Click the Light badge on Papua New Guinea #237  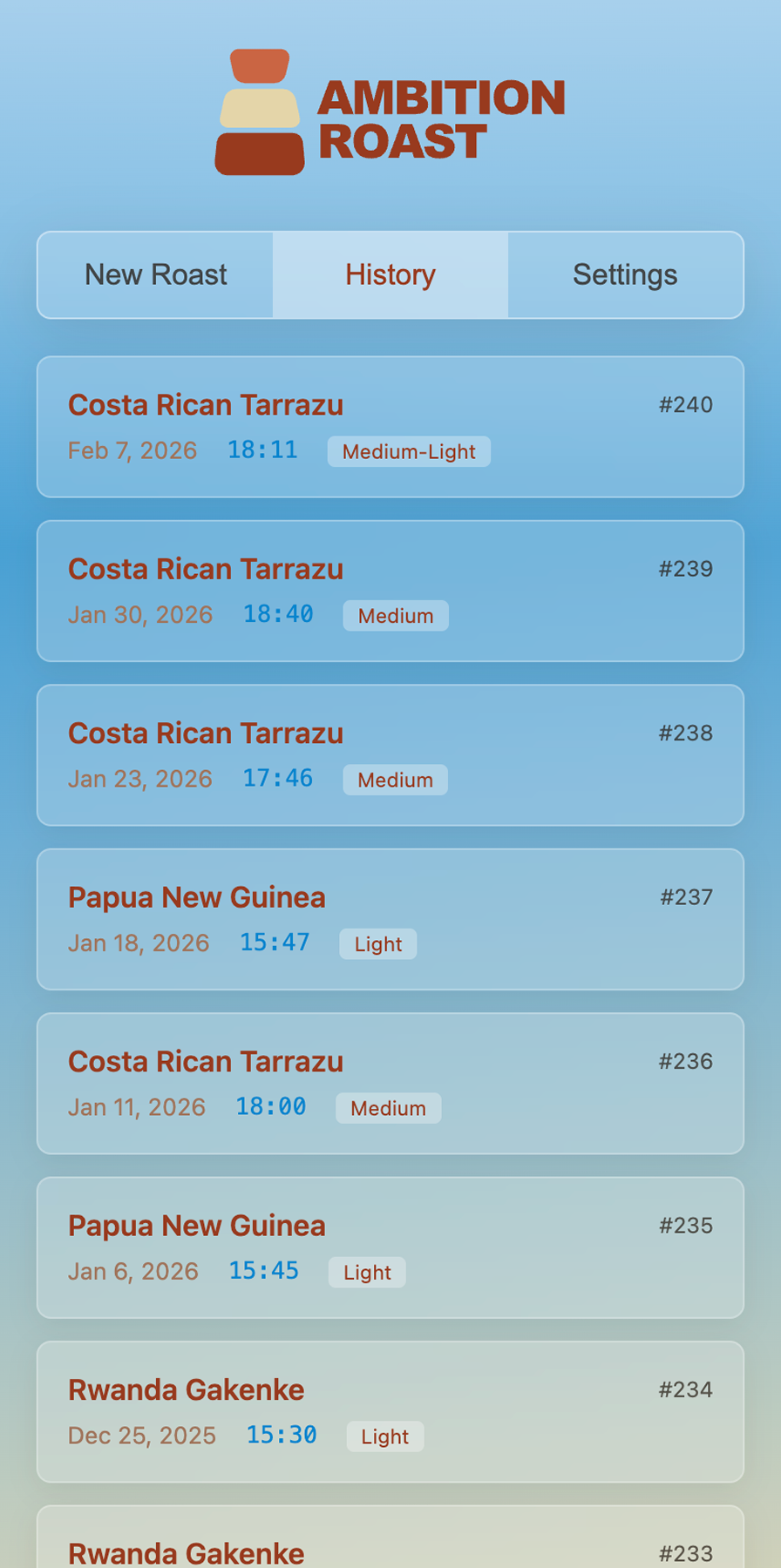tap(377, 944)
